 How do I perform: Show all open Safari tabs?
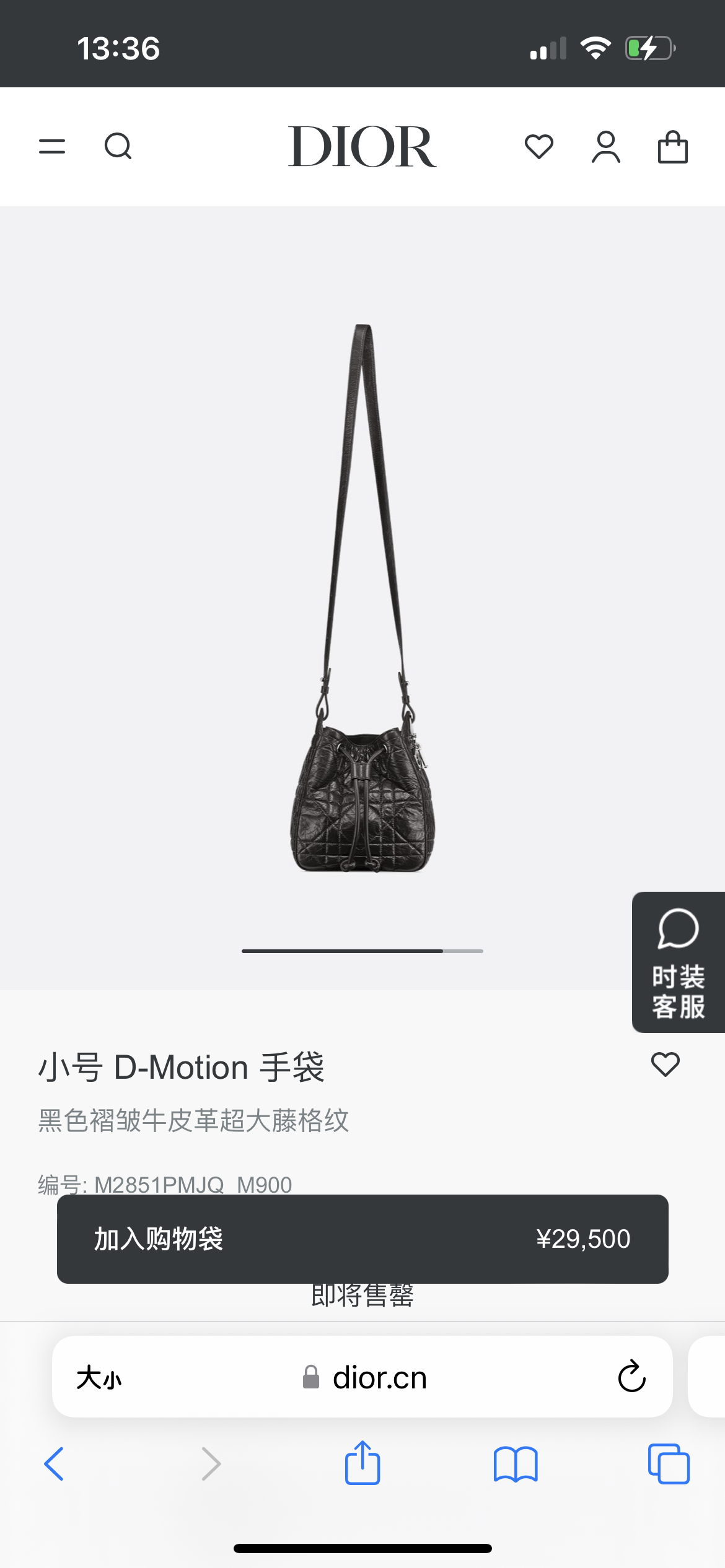[669, 1464]
